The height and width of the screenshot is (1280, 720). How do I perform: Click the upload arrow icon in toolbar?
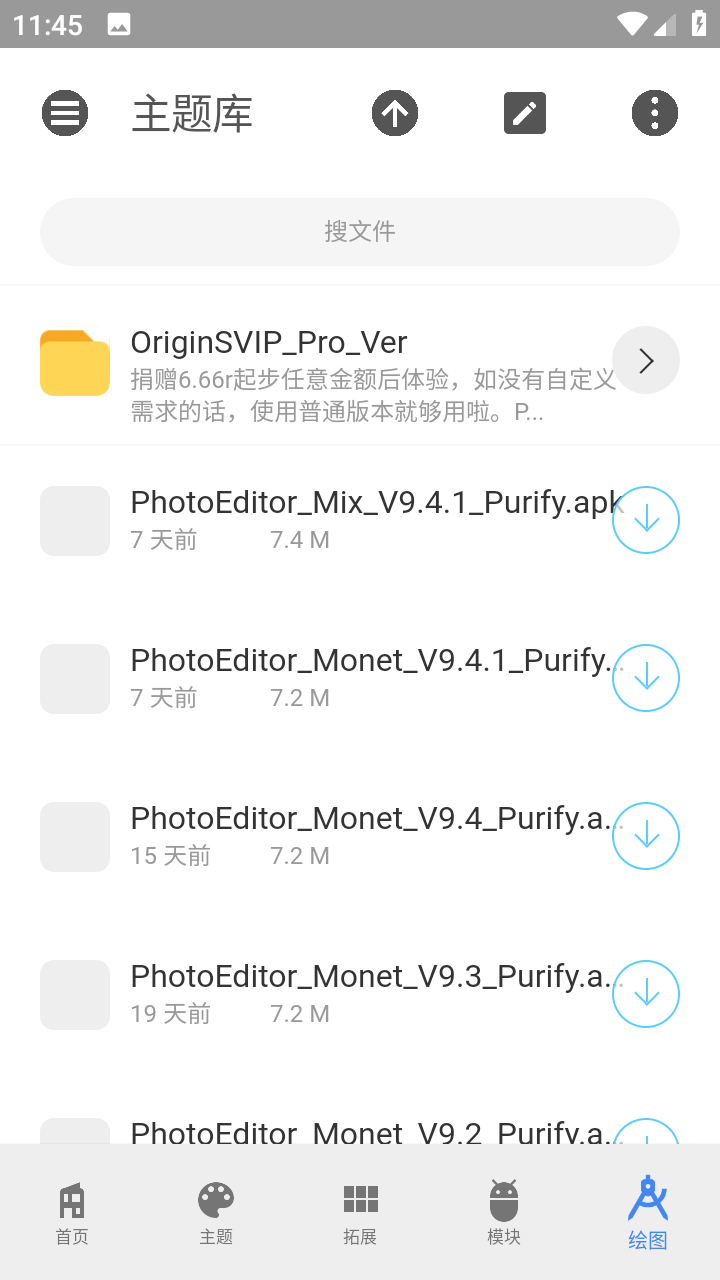394,112
